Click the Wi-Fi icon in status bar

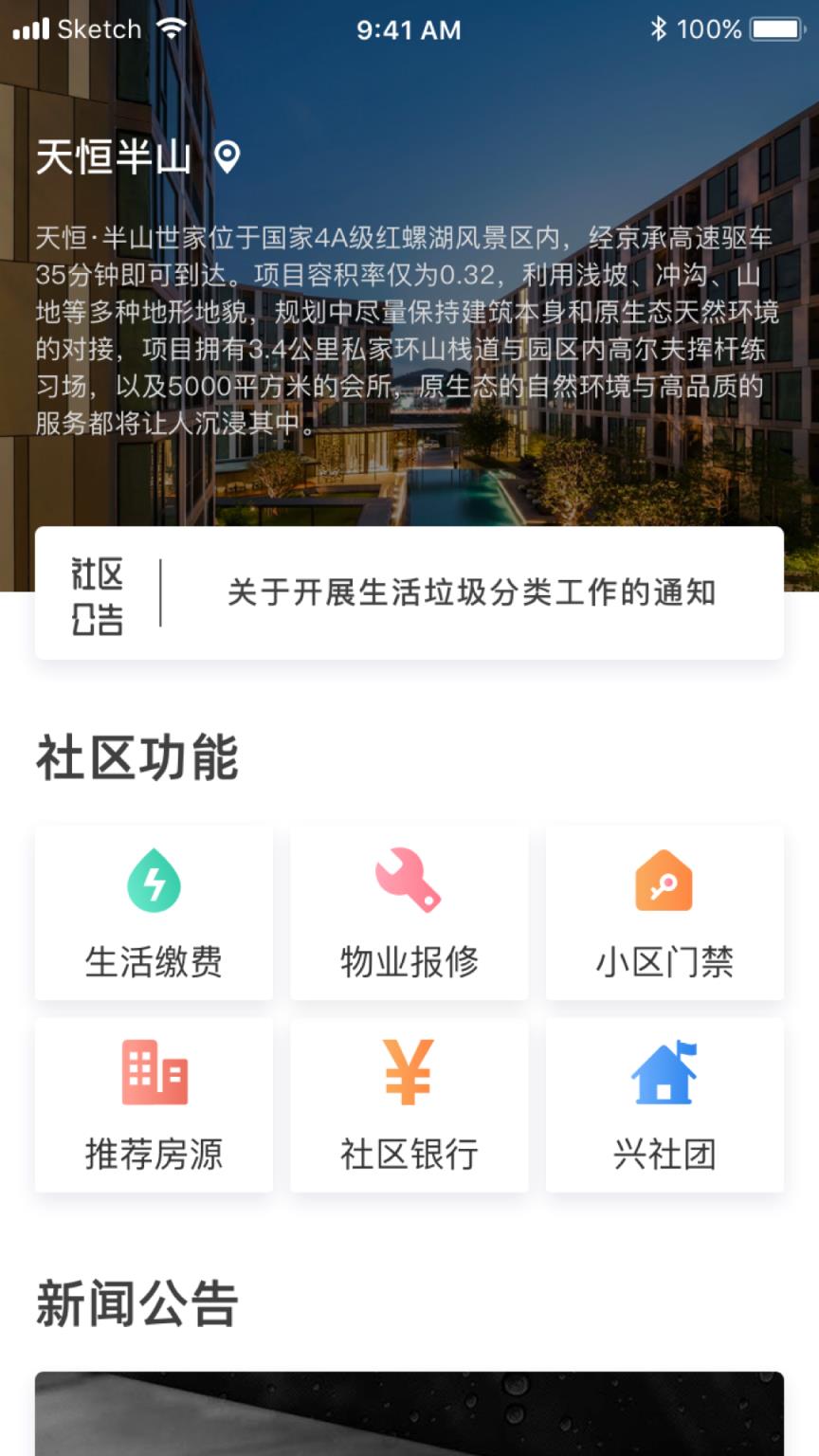point(171,27)
